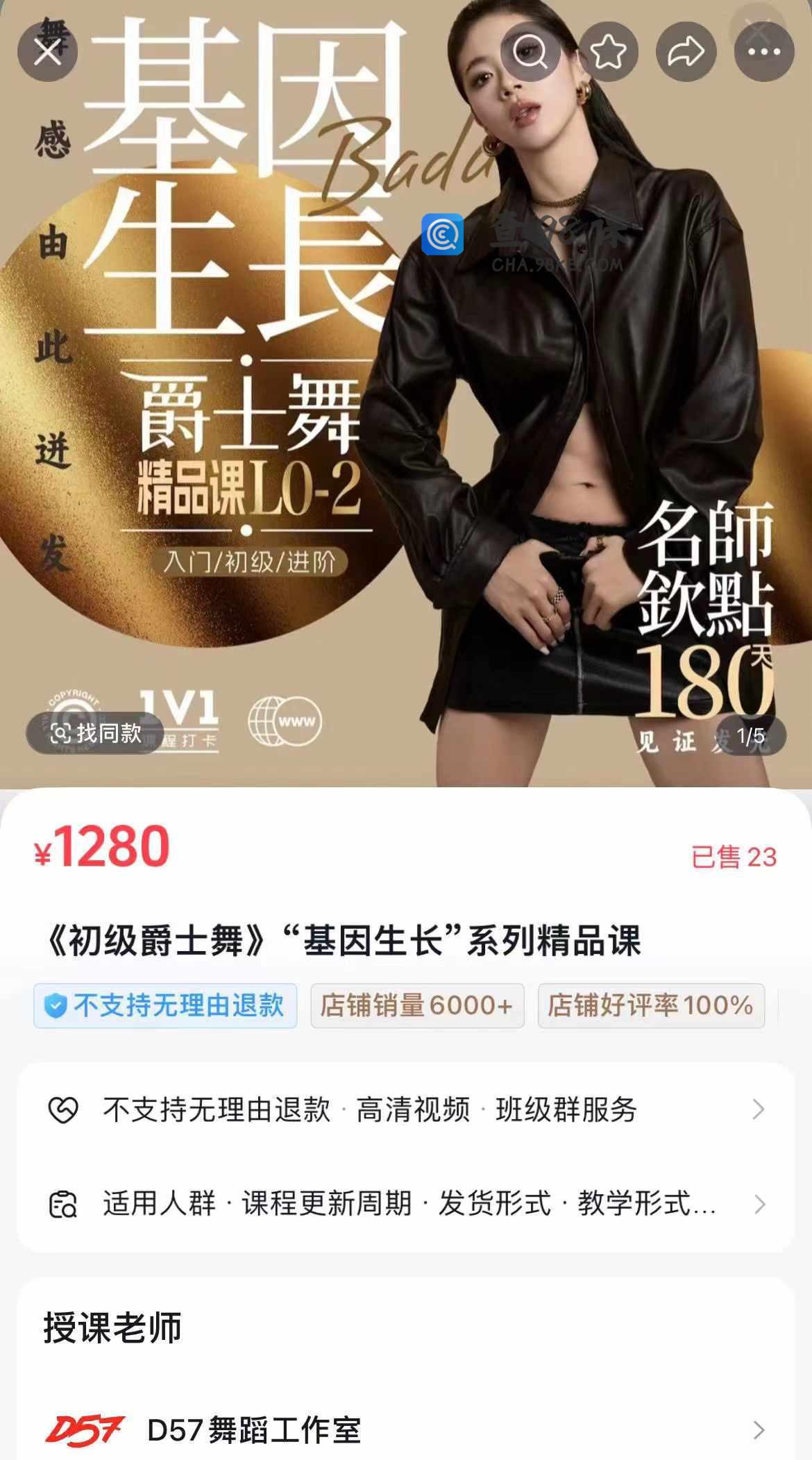Open D57舞蹈工作室 teacher page
This screenshot has width=812, height=1460.
click(x=406, y=1430)
